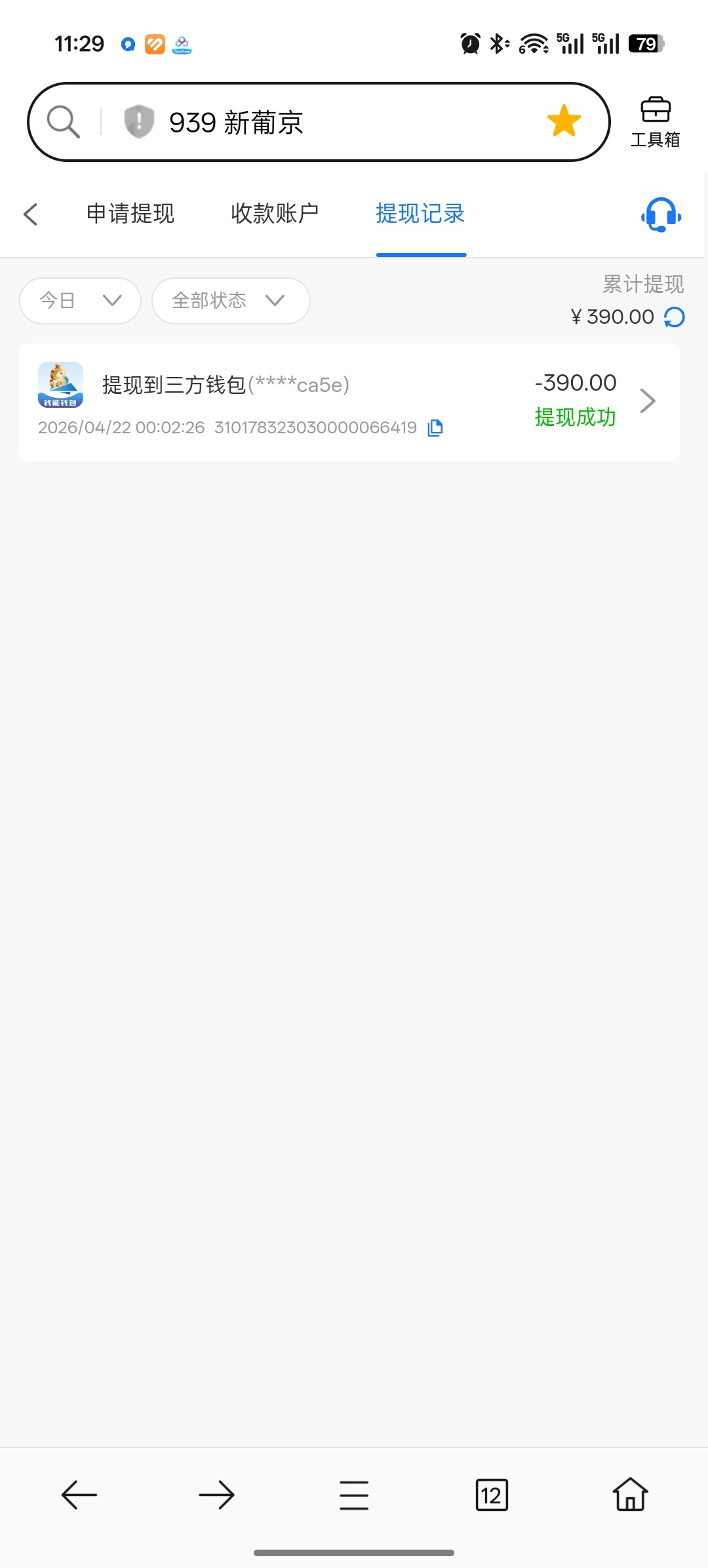The width and height of the screenshot is (708, 1568).
Task: Refresh the 累计提现 total amount
Action: pos(675,317)
